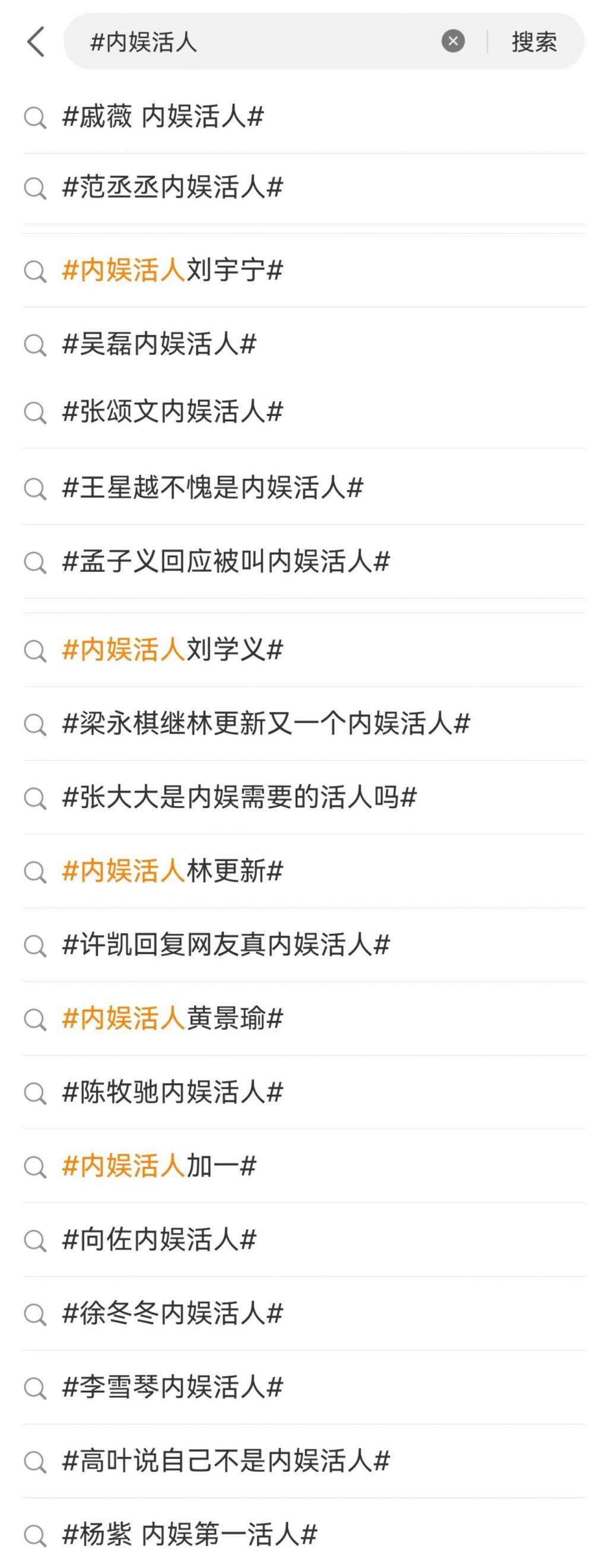Select the #内娱活人加一# suggestion
608x1568 pixels.
(160, 1166)
